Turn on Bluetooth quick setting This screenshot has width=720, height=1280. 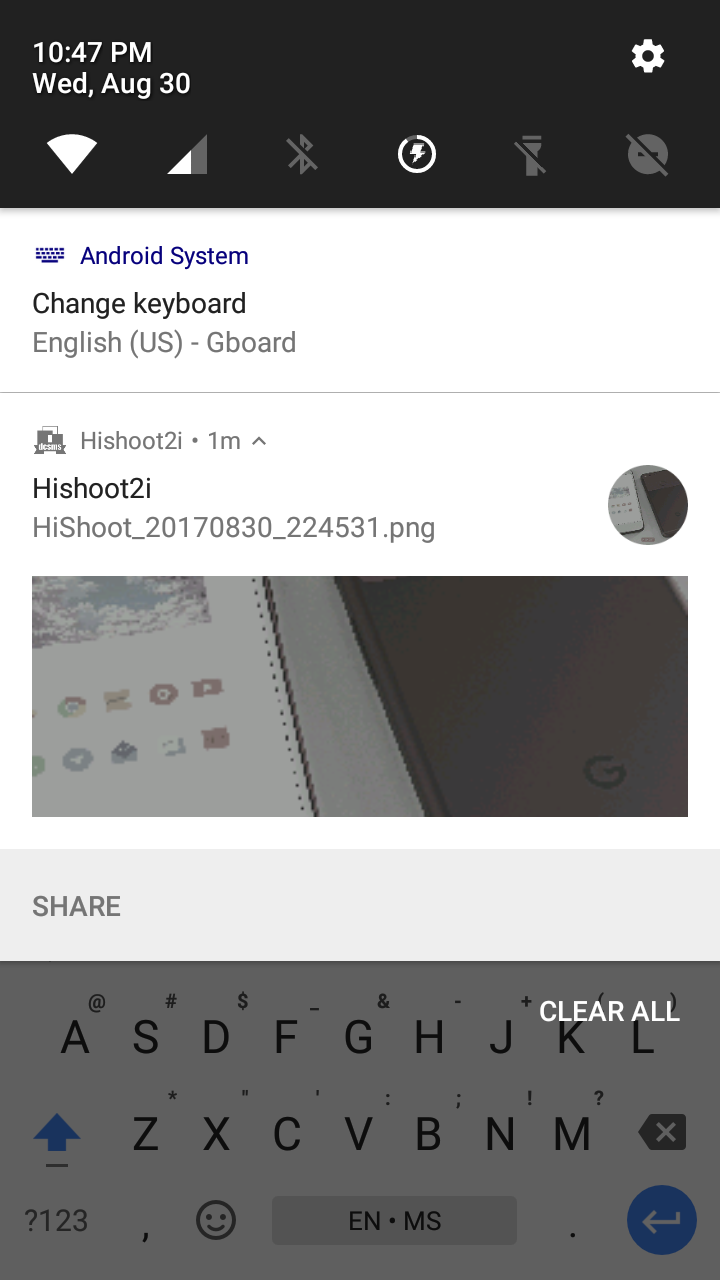pos(302,155)
